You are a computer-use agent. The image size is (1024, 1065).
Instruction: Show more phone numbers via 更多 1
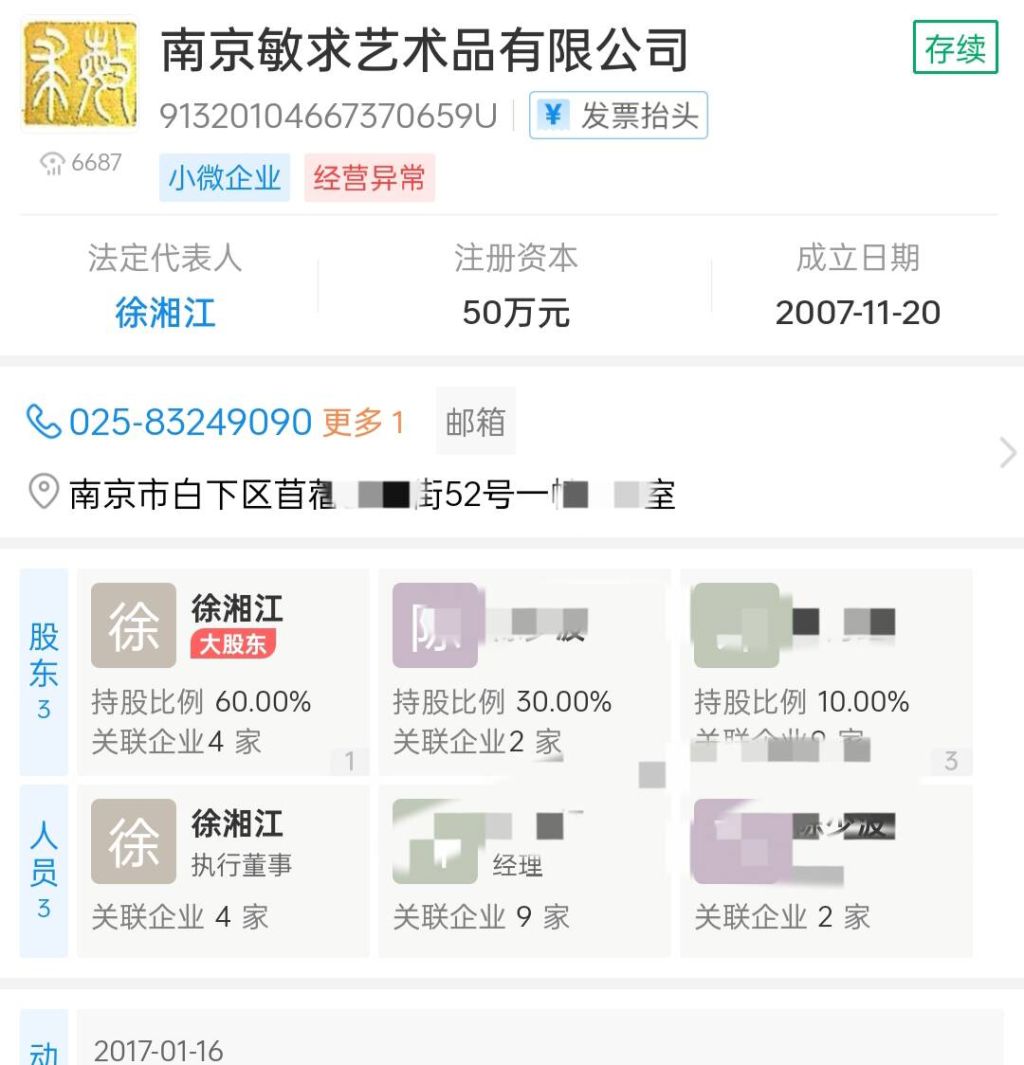click(363, 422)
